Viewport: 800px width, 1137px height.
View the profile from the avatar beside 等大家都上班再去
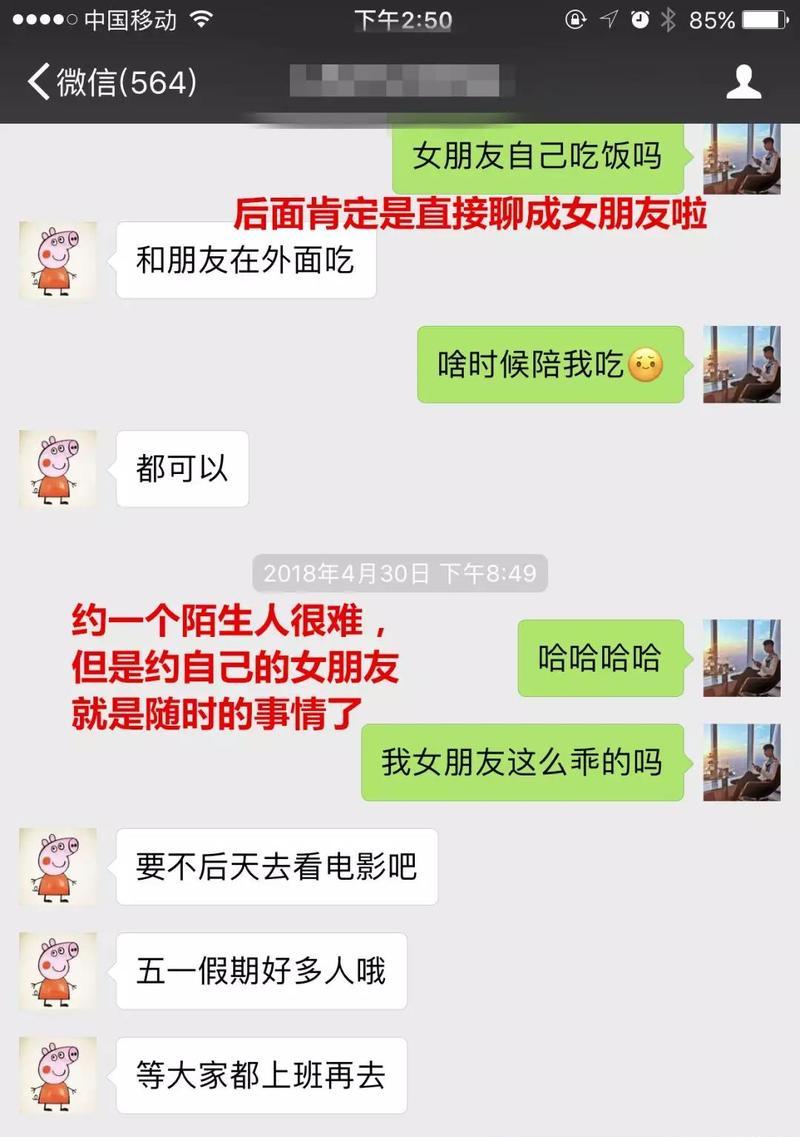click(58, 1075)
